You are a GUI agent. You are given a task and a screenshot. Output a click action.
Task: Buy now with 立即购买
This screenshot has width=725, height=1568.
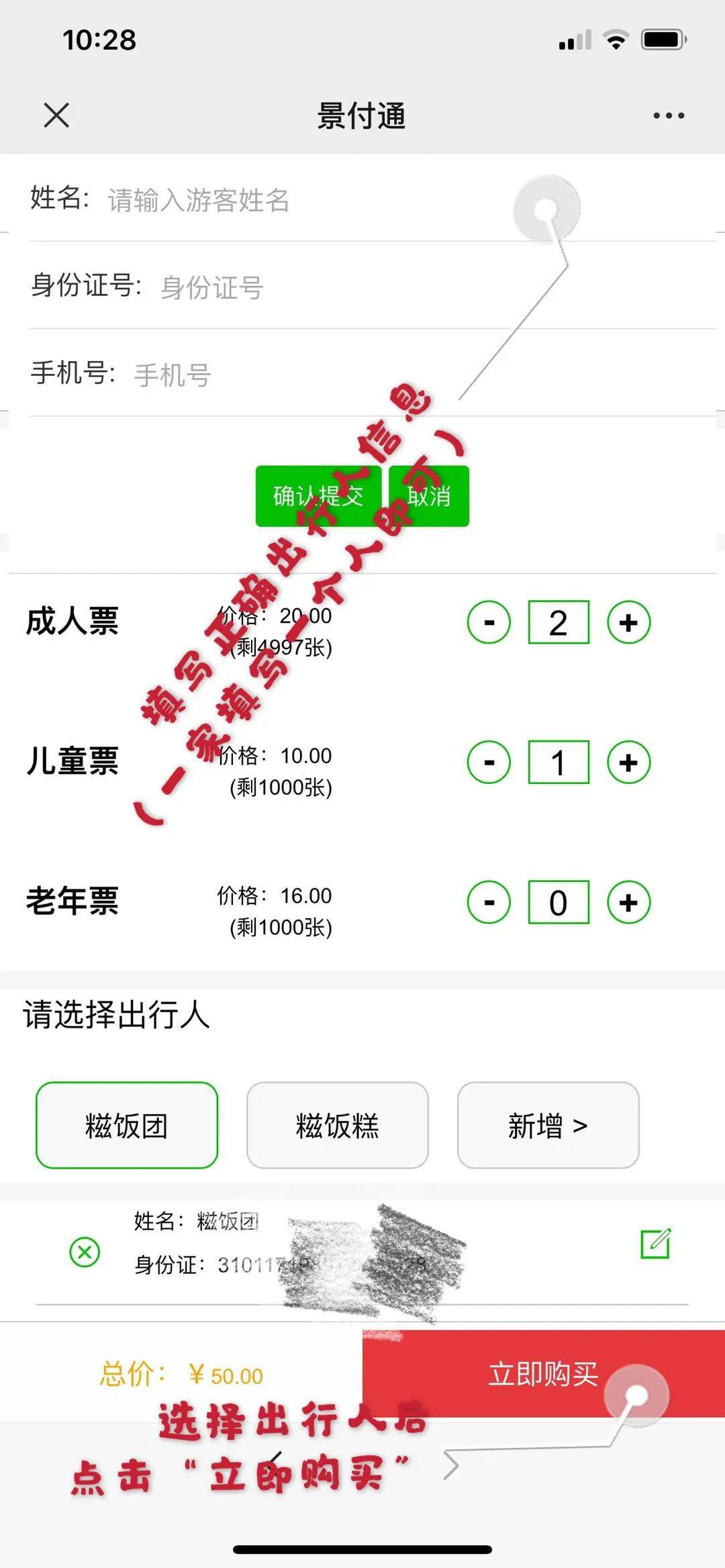click(542, 1373)
